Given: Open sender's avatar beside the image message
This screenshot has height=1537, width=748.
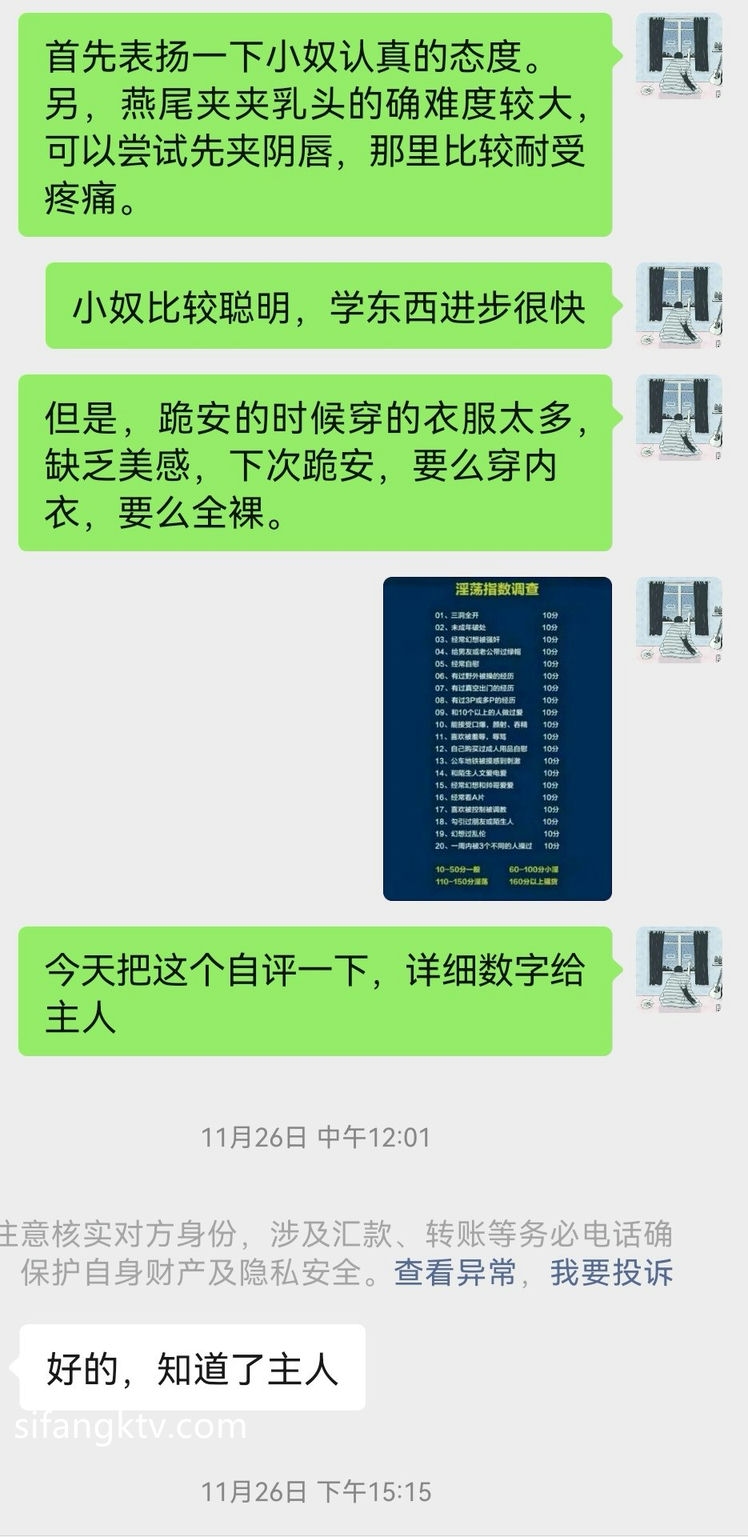Looking at the screenshot, I should coord(679,620).
